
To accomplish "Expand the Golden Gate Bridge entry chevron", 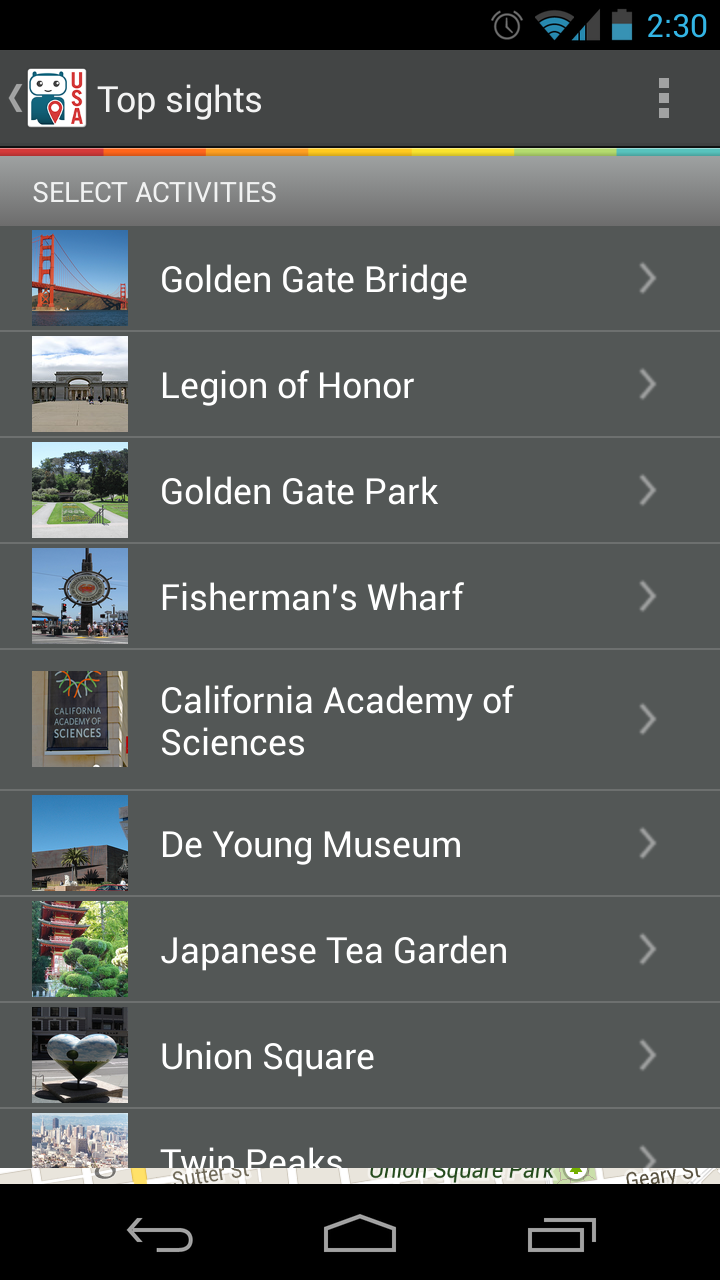I will pos(647,278).
